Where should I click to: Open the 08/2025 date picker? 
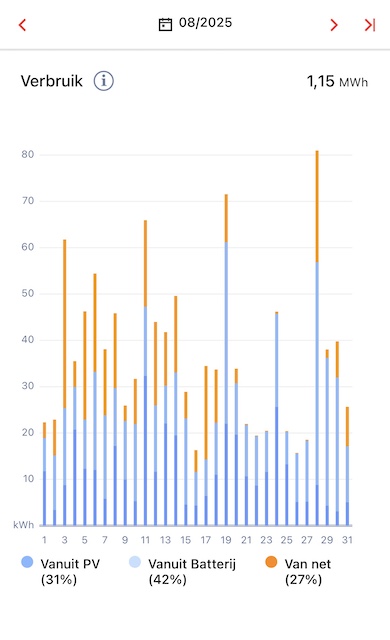tap(195, 24)
